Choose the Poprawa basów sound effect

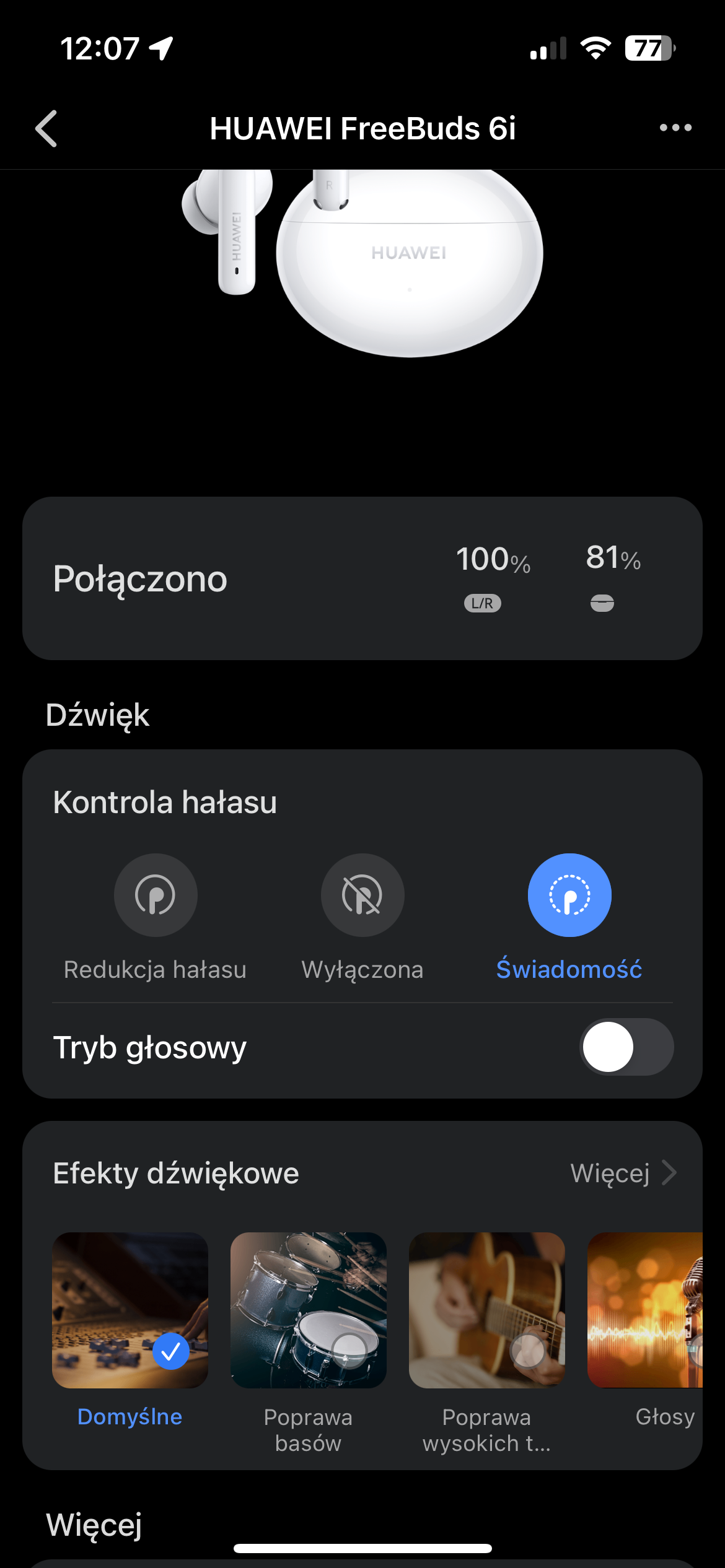coord(309,1310)
